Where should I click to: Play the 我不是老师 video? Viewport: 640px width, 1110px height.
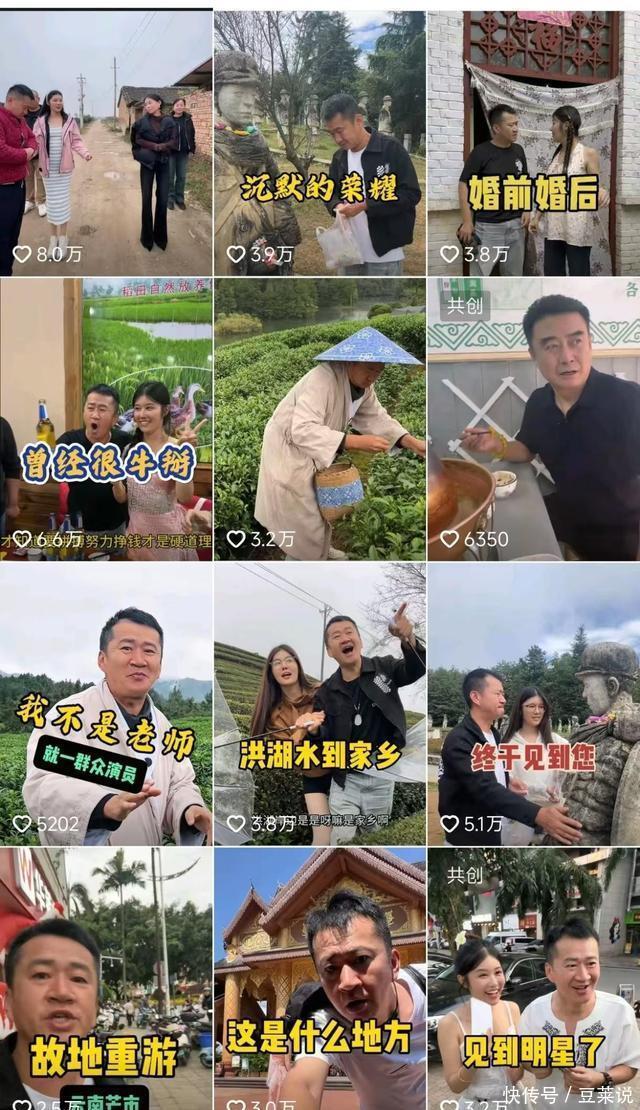[x=105, y=703]
